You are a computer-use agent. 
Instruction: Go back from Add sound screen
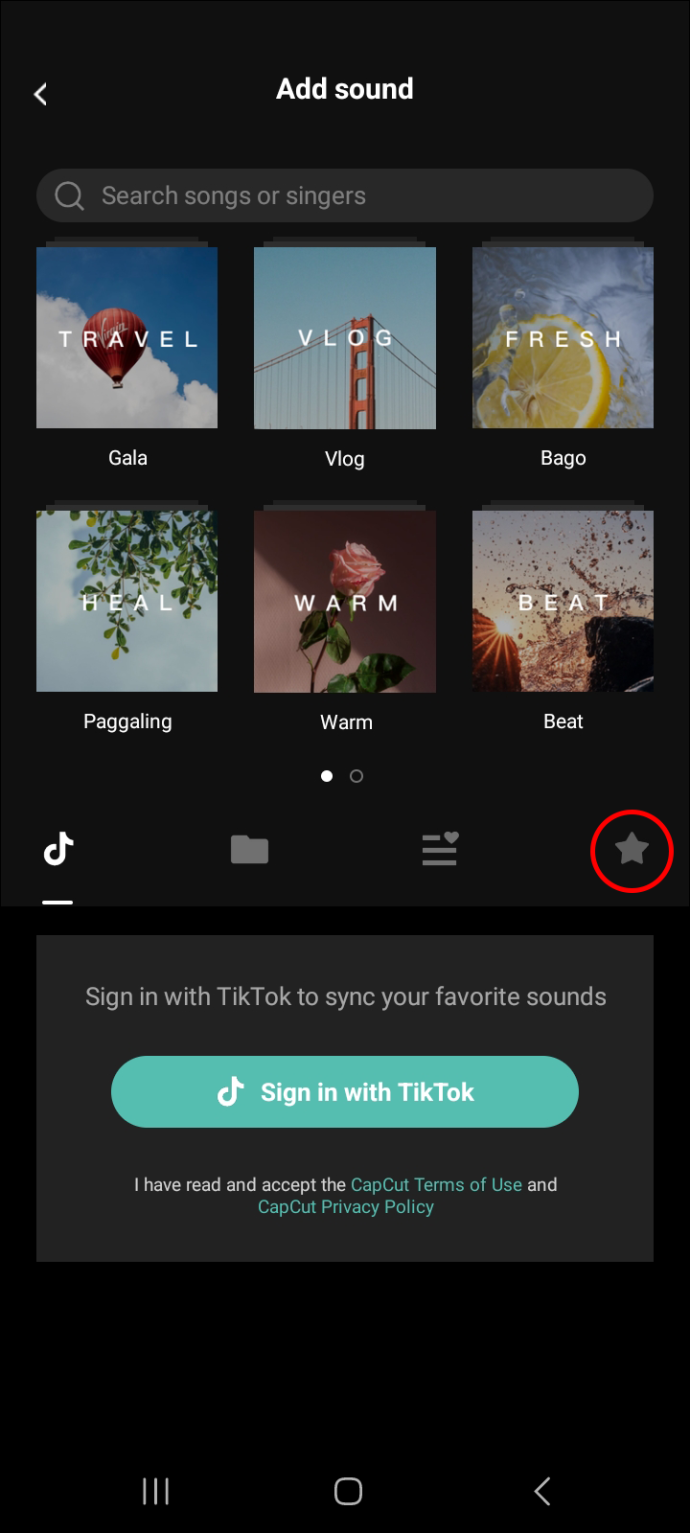click(x=40, y=94)
